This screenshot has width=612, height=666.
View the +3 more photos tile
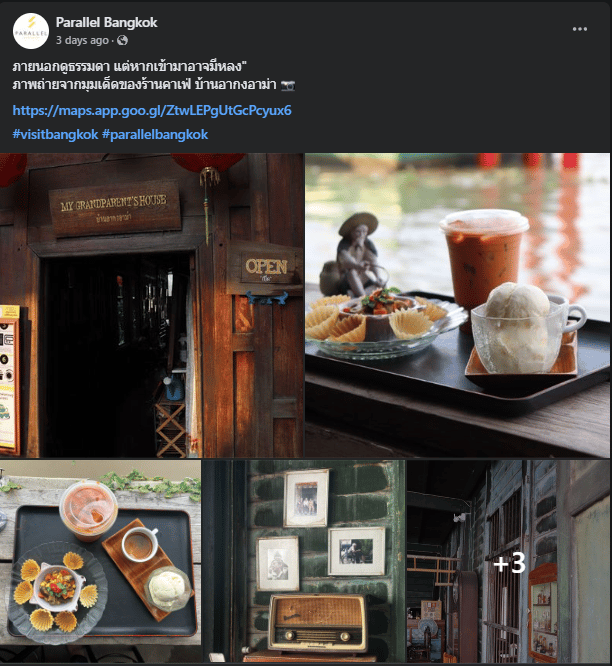click(508, 562)
